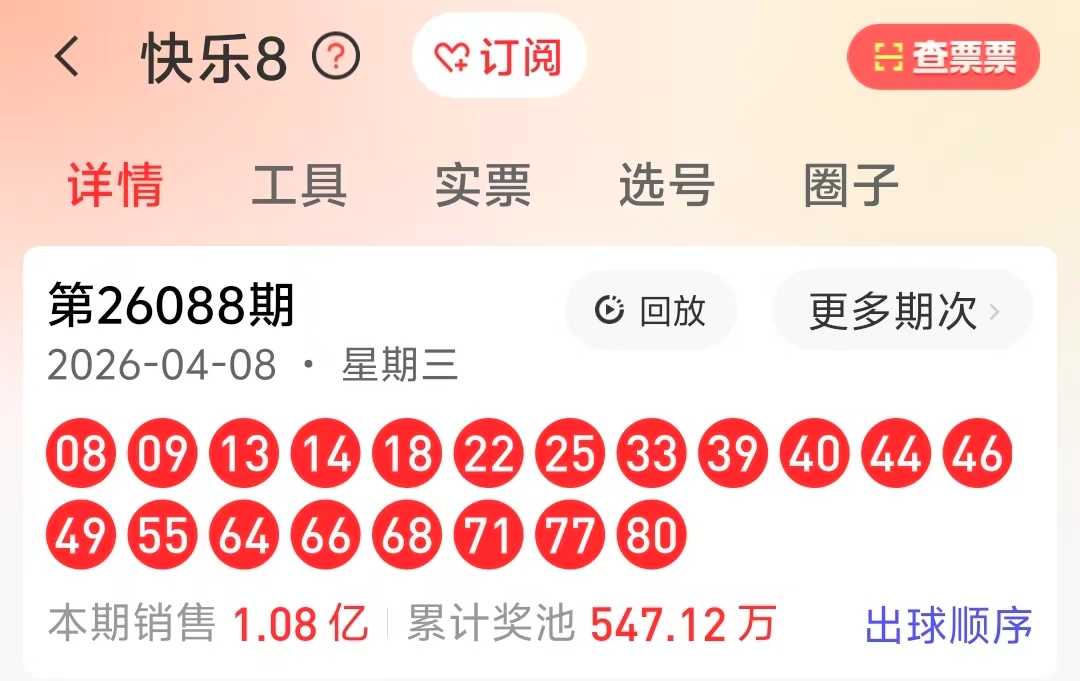Viewport: 1080px width, 681px height.
Task: Open the 查票票 ticket check button
Action: click(943, 57)
